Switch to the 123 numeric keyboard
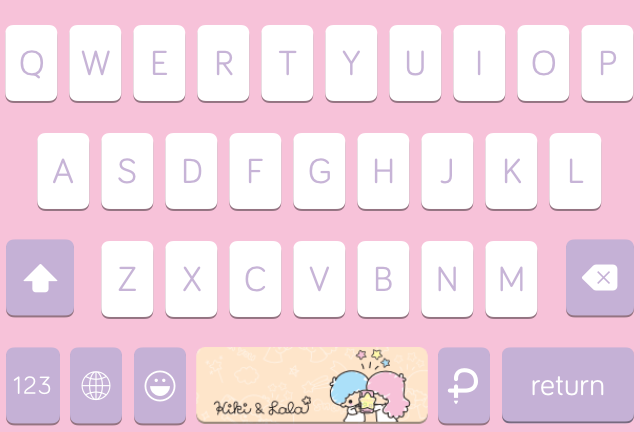This screenshot has width=640, height=432. coord(32,386)
